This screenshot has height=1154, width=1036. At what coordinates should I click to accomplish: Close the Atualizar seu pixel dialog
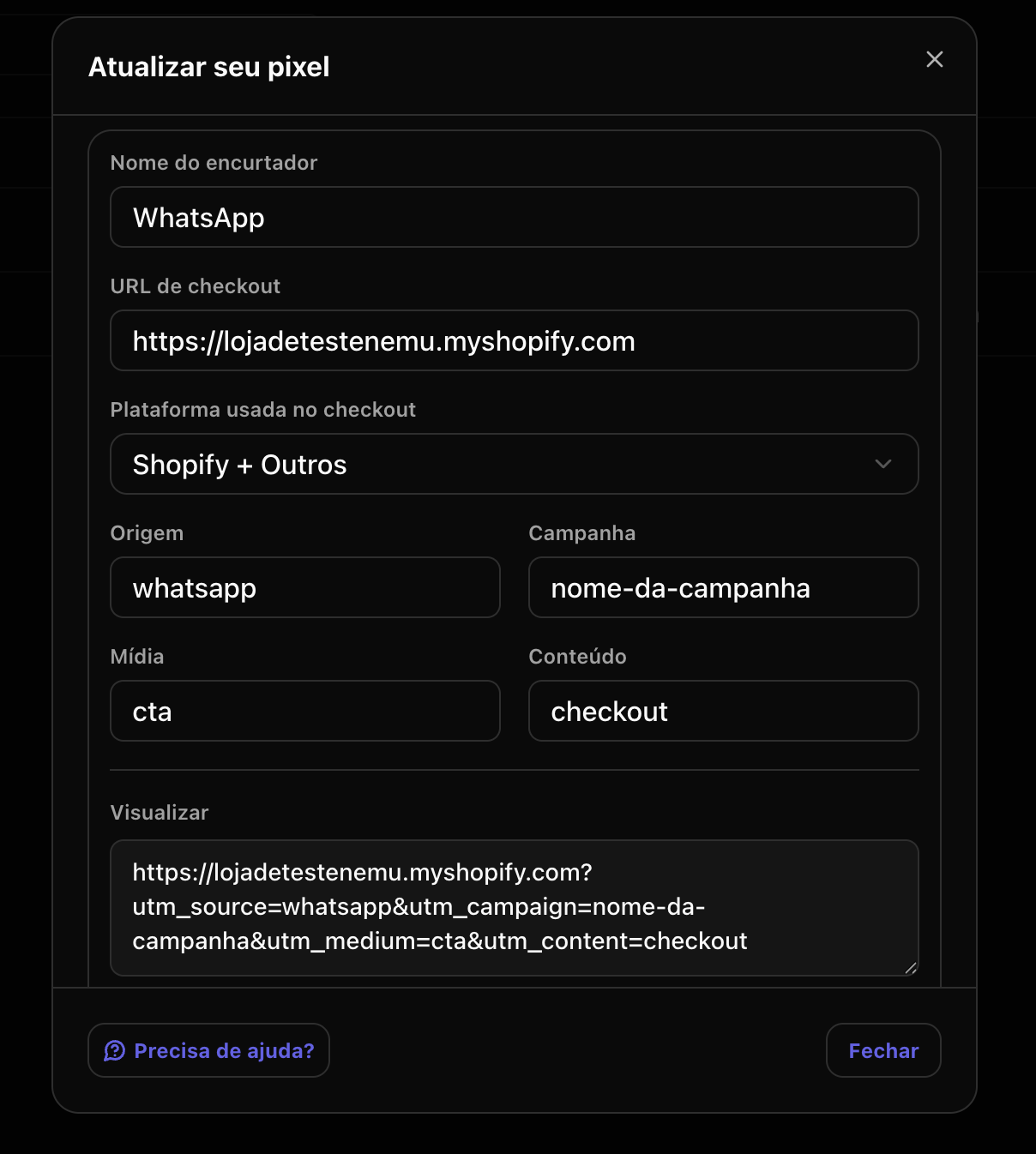click(x=934, y=59)
